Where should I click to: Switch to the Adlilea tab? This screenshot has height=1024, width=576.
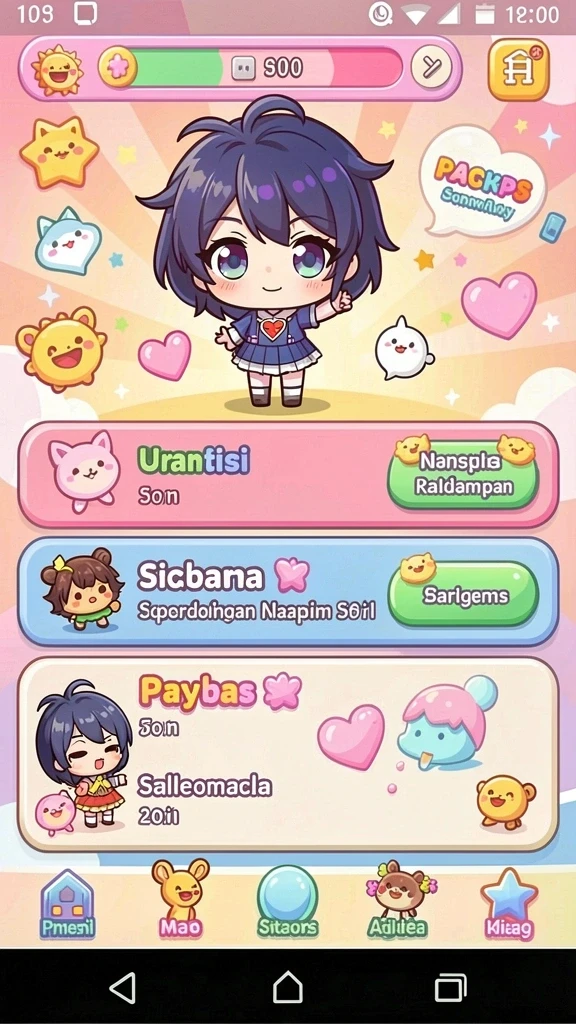coord(399,899)
